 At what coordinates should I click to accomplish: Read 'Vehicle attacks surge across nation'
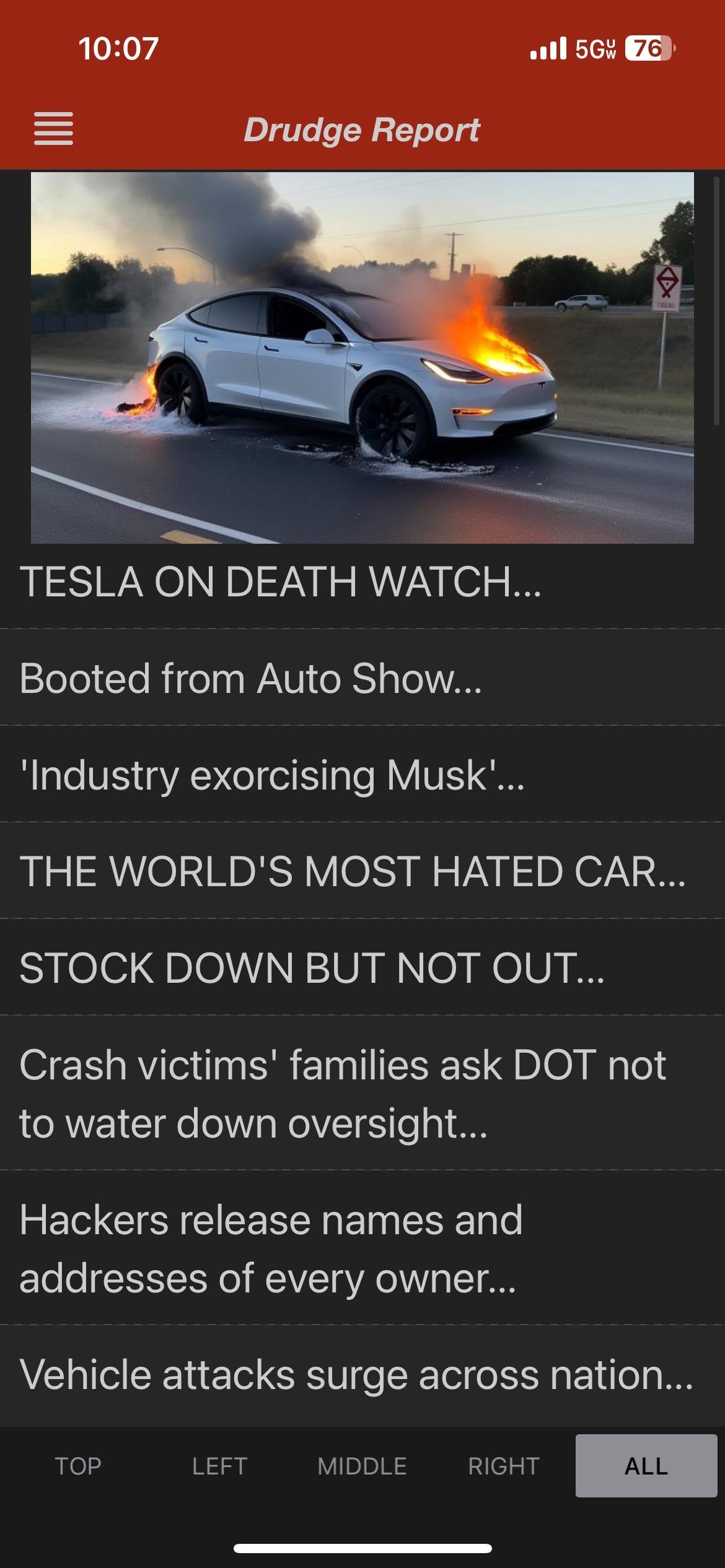tap(356, 1375)
